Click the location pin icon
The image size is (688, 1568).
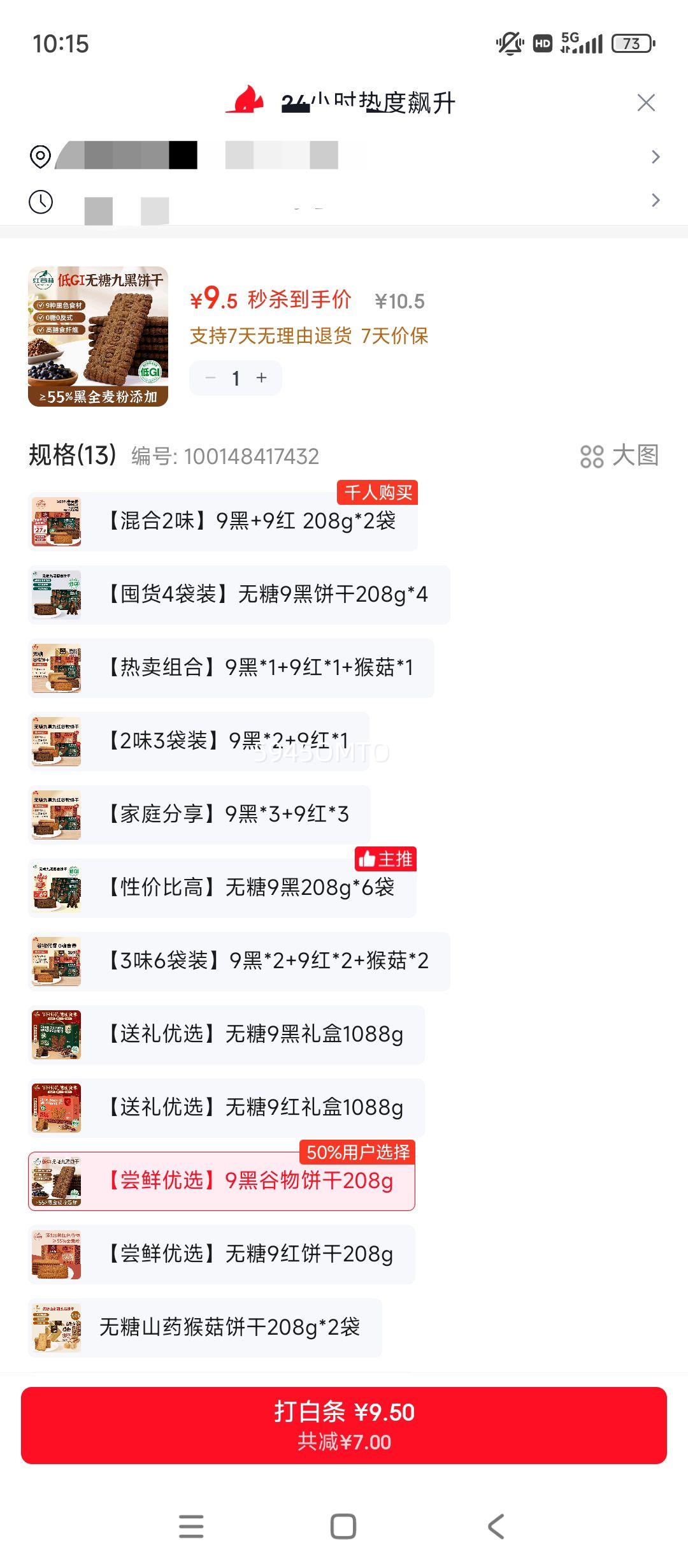pos(39,157)
